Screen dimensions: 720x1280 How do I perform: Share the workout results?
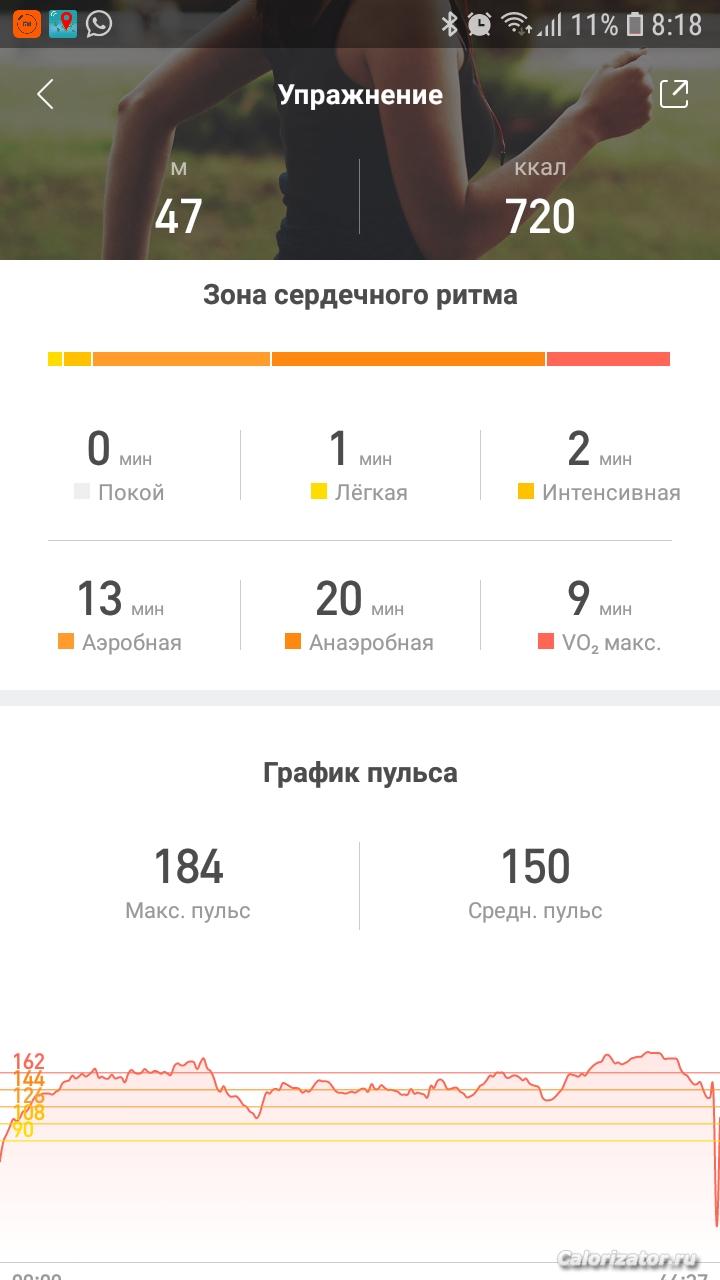pos(674,94)
